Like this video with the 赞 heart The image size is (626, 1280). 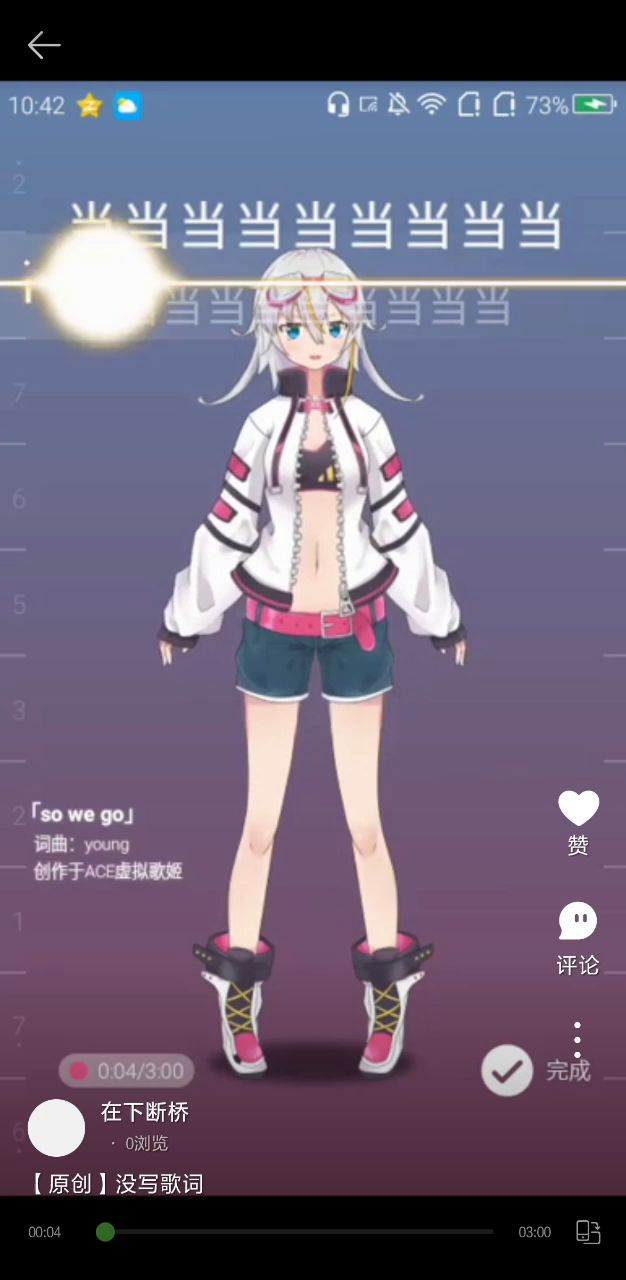point(578,809)
